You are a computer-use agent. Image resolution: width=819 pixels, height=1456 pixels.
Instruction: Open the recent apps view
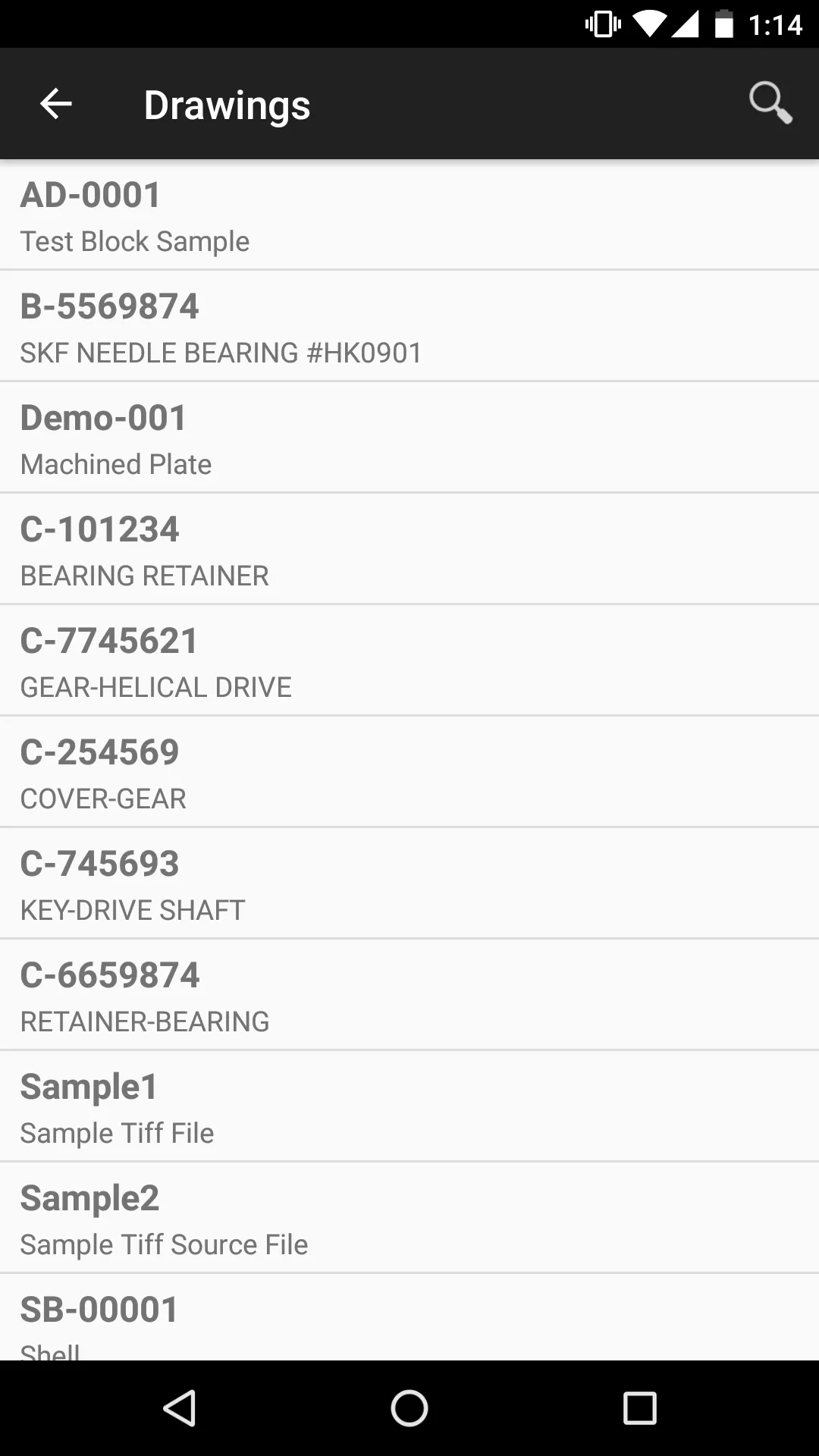point(639,1408)
